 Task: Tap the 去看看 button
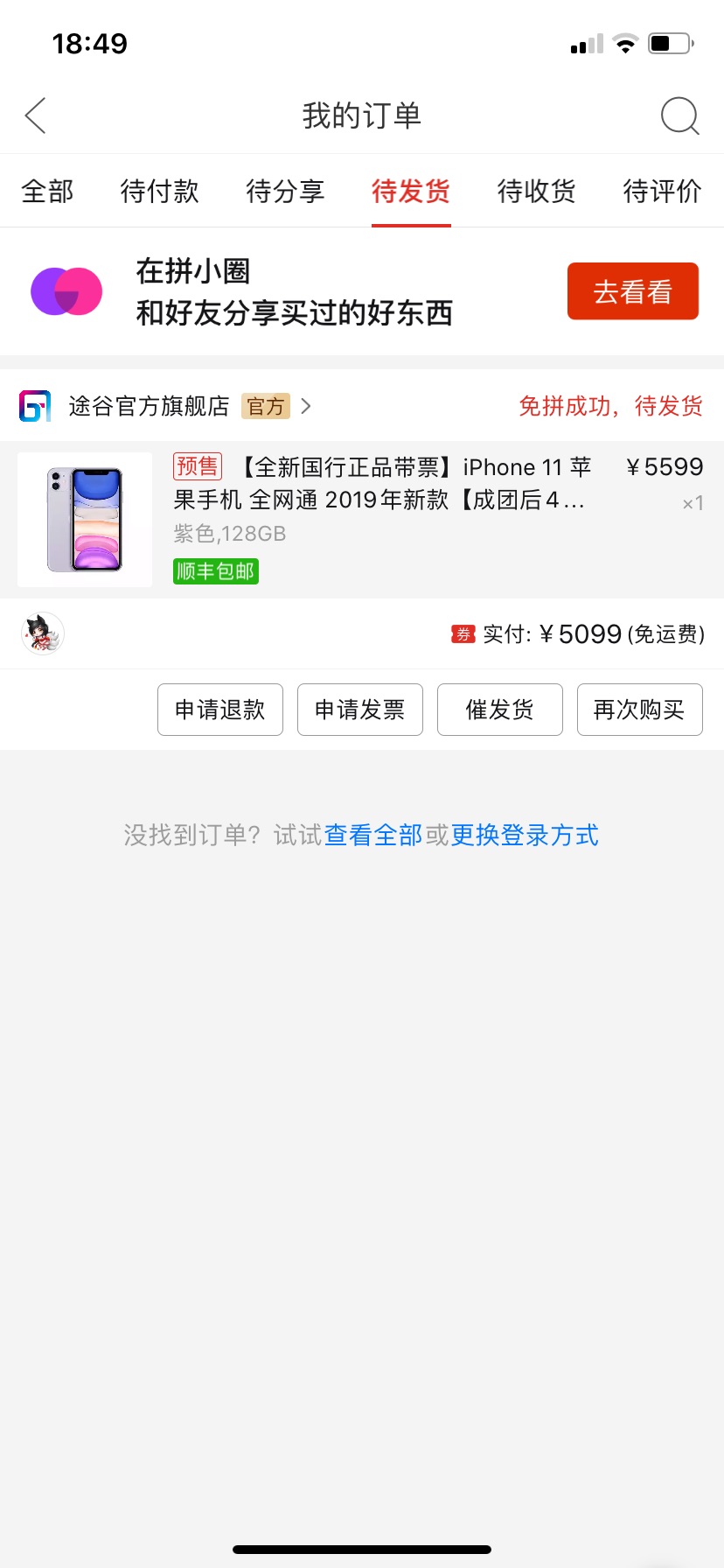point(633,291)
